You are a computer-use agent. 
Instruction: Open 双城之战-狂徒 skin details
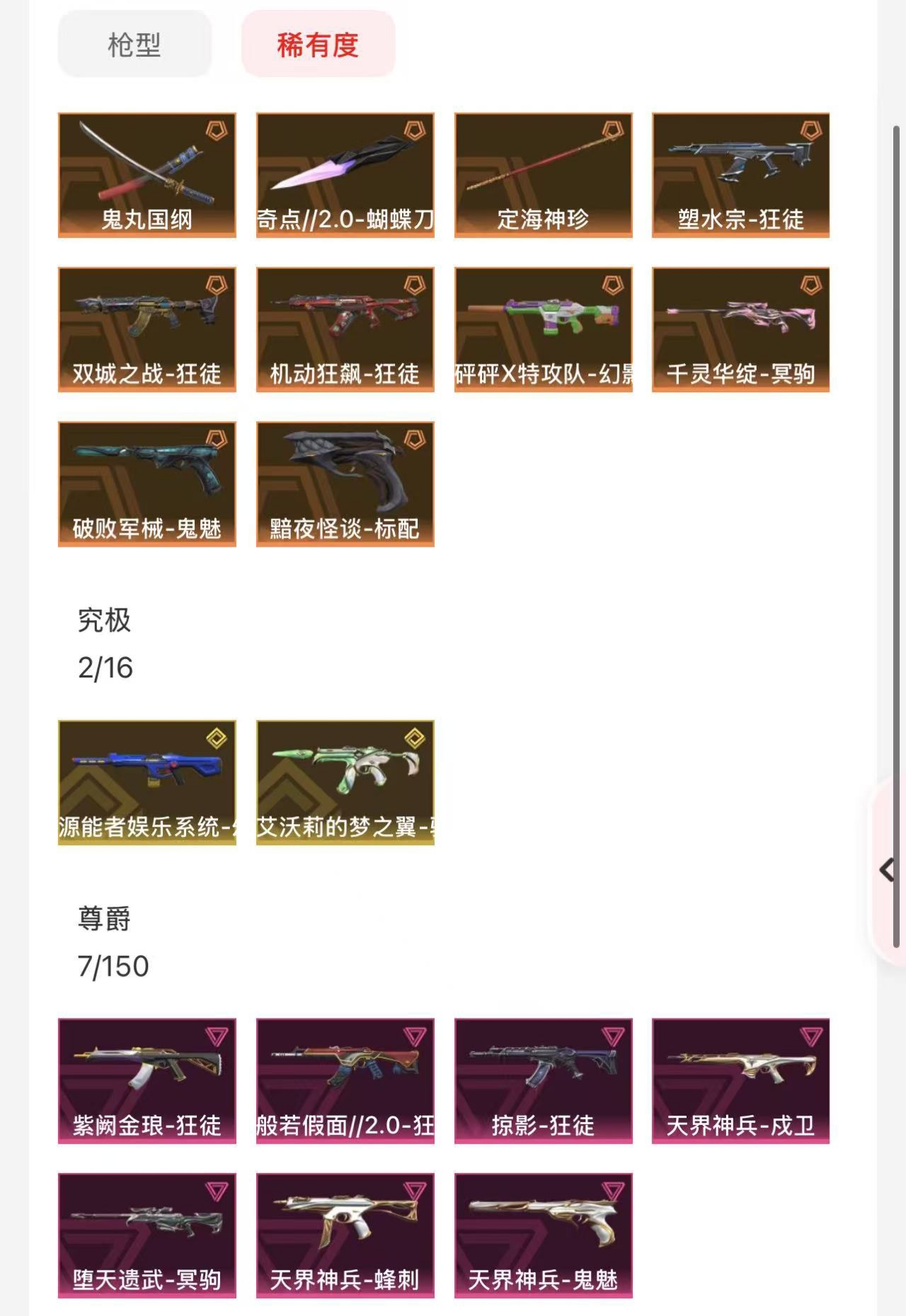147,330
